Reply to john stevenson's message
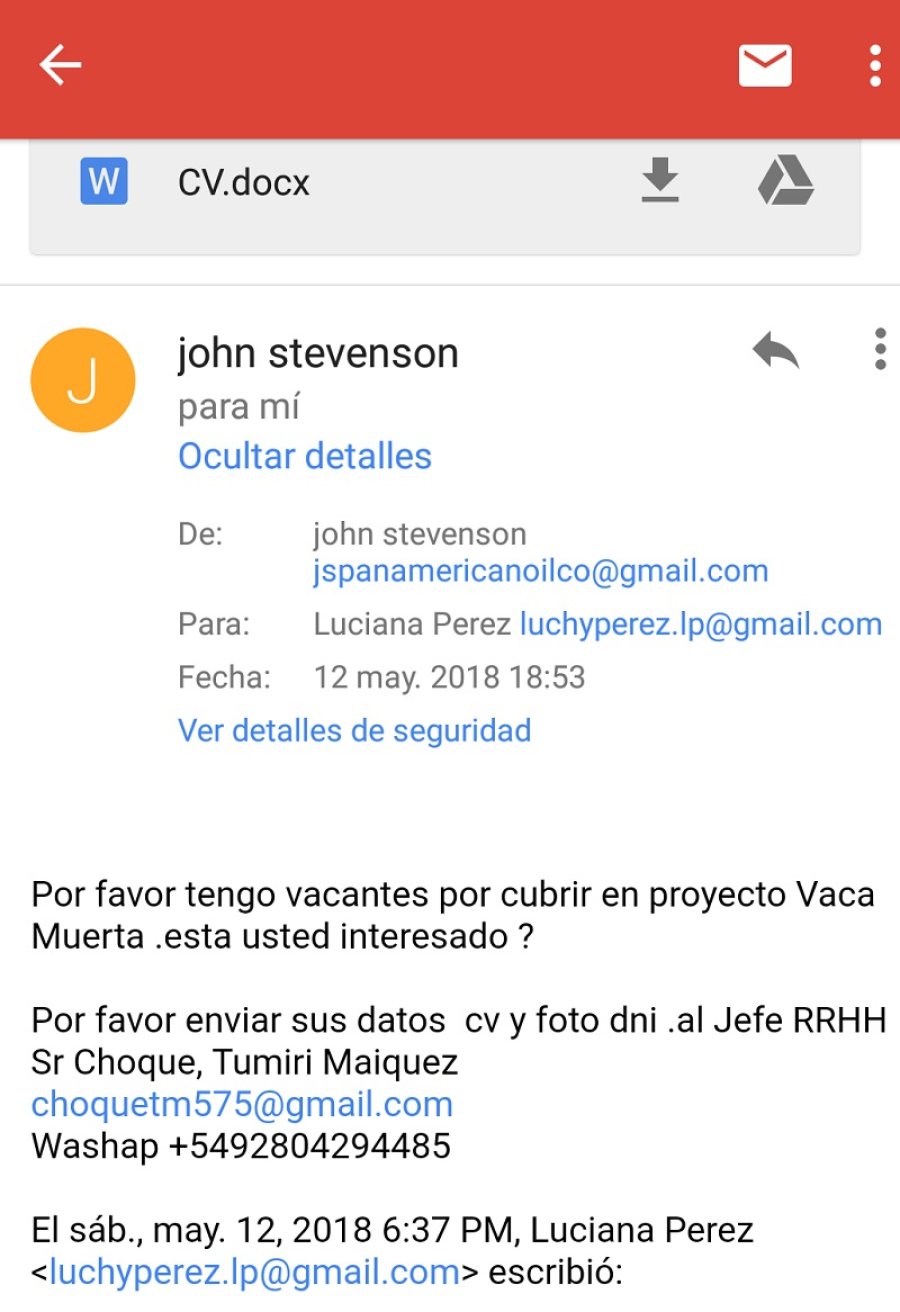The height and width of the screenshot is (1312, 900). [776, 351]
